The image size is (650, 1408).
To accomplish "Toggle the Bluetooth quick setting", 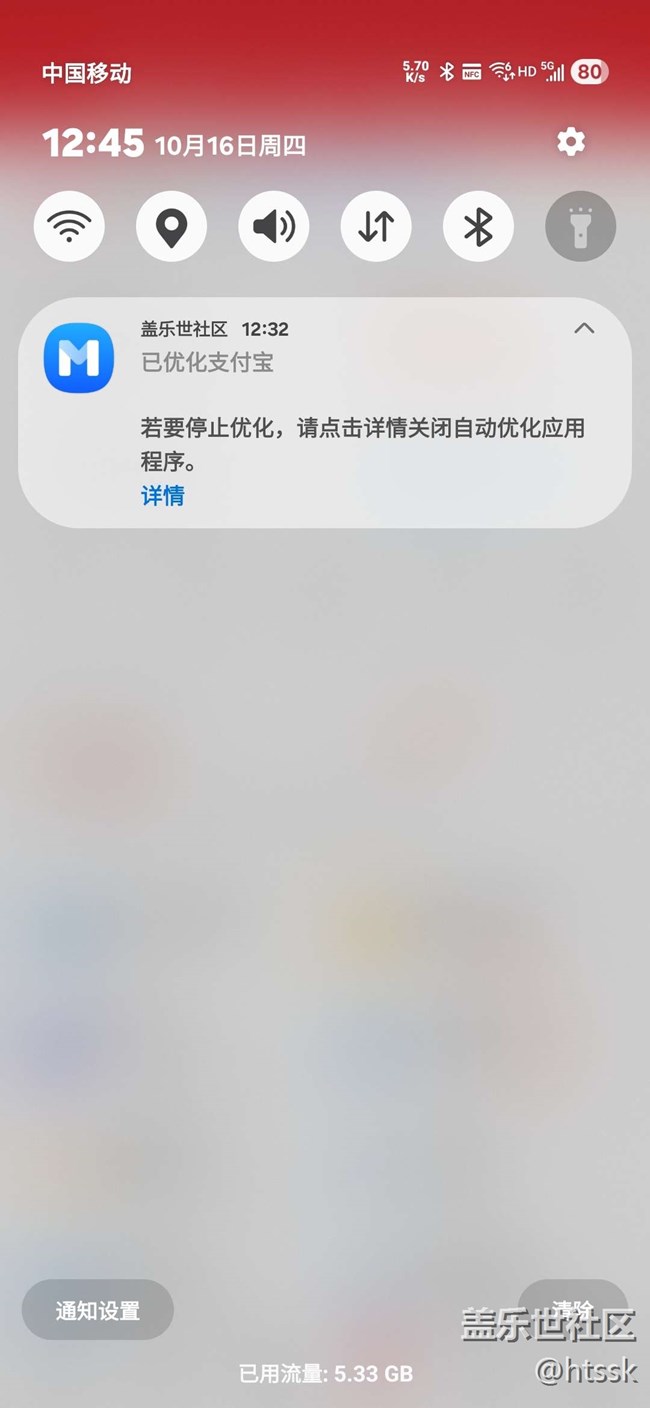I will [478, 227].
